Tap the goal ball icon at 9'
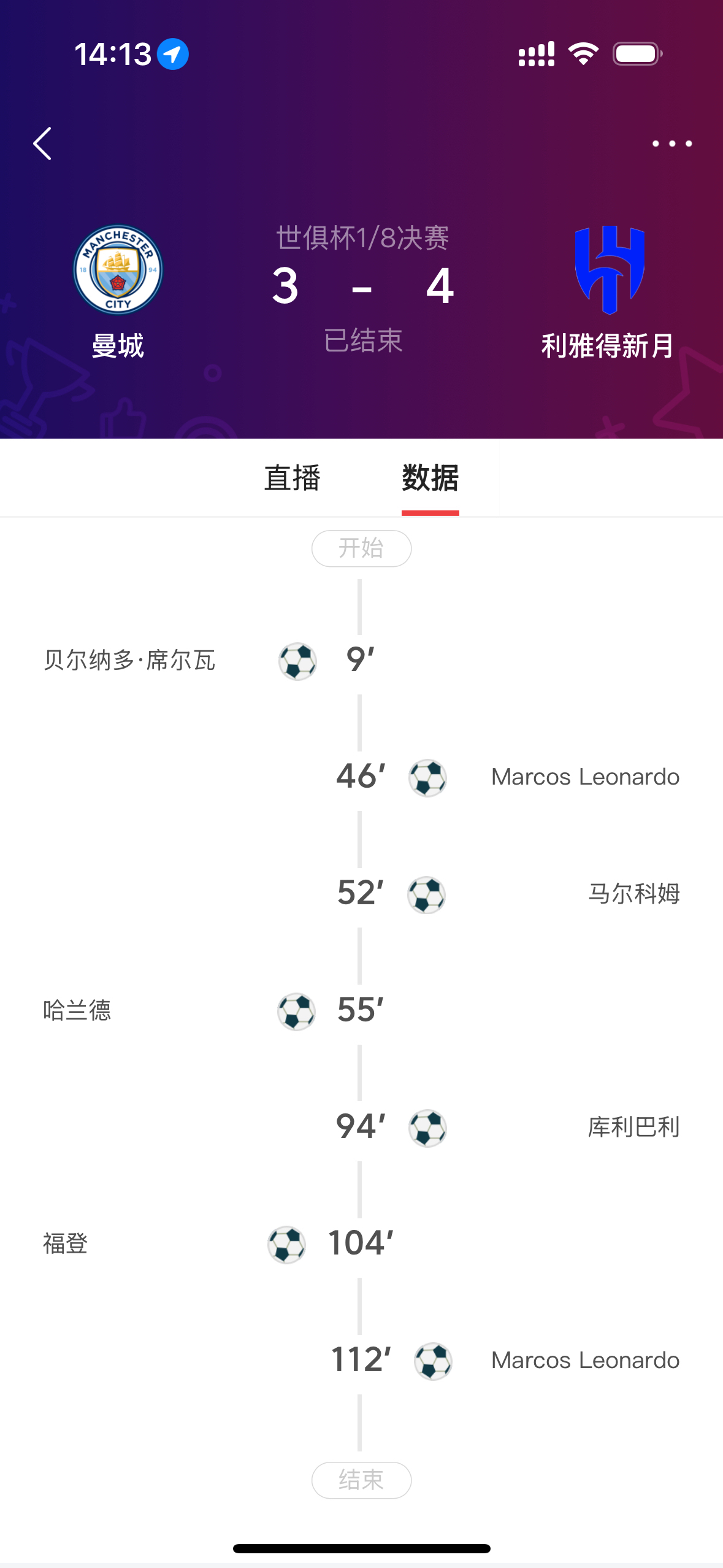Screen dimensions: 723x1568 tap(297, 660)
